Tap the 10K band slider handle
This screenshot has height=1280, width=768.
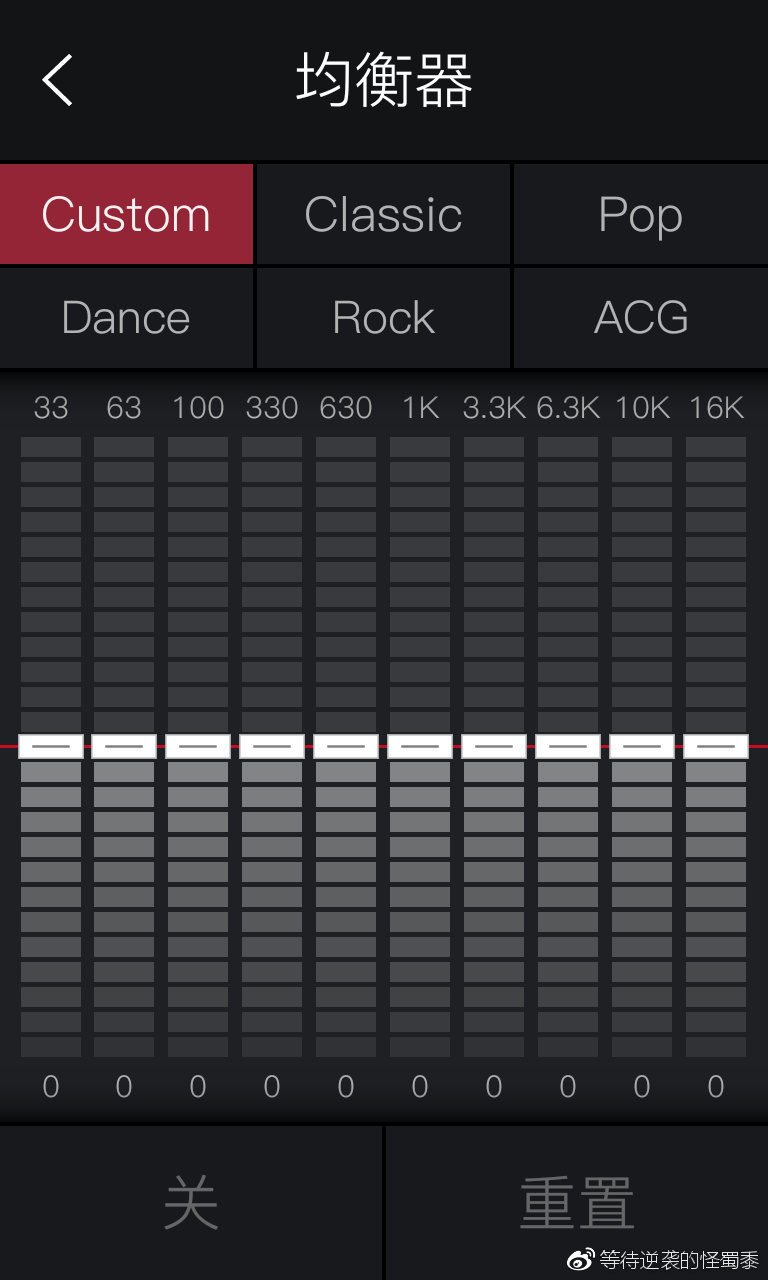click(642, 746)
